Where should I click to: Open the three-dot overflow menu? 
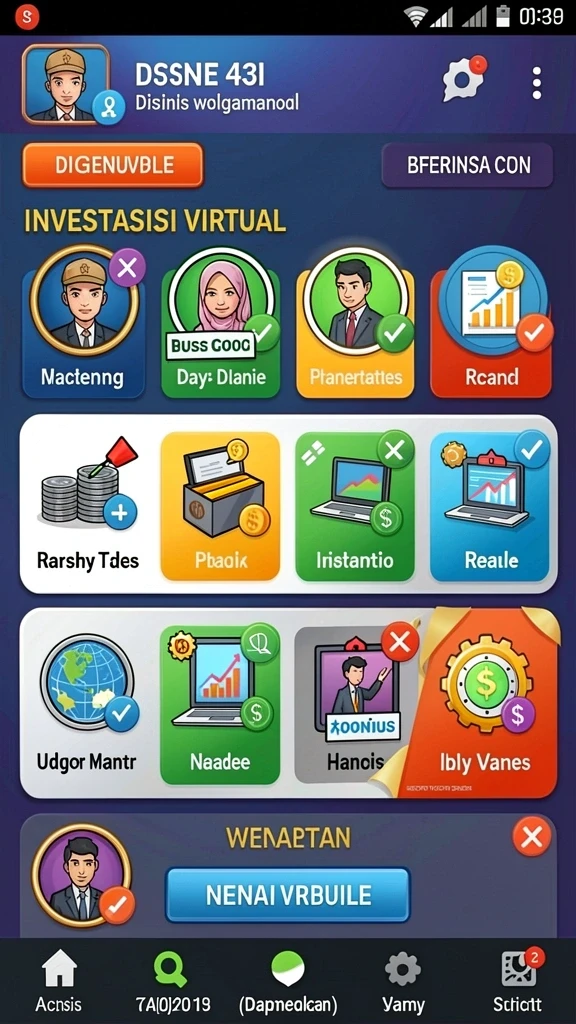point(536,83)
